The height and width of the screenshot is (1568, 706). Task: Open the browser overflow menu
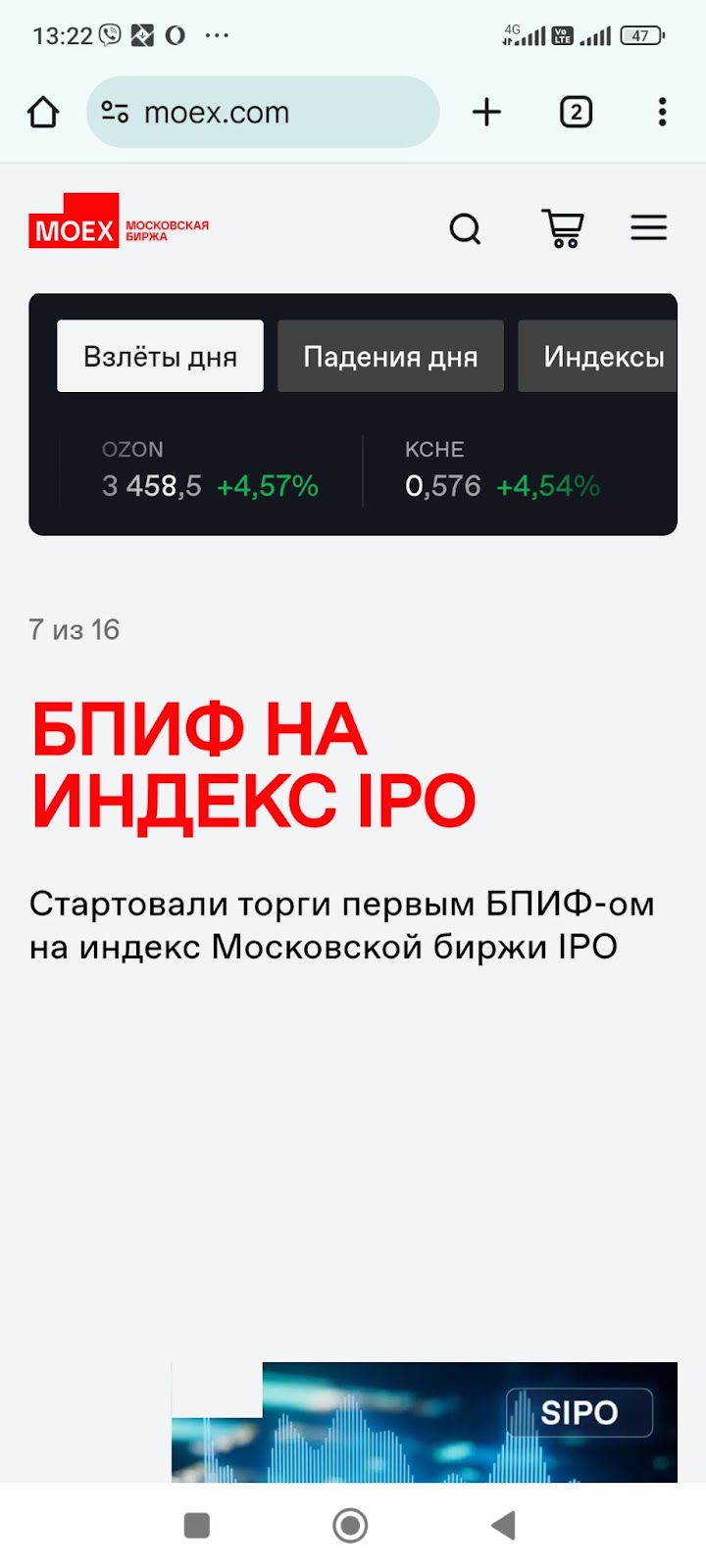pyautogui.click(x=663, y=113)
